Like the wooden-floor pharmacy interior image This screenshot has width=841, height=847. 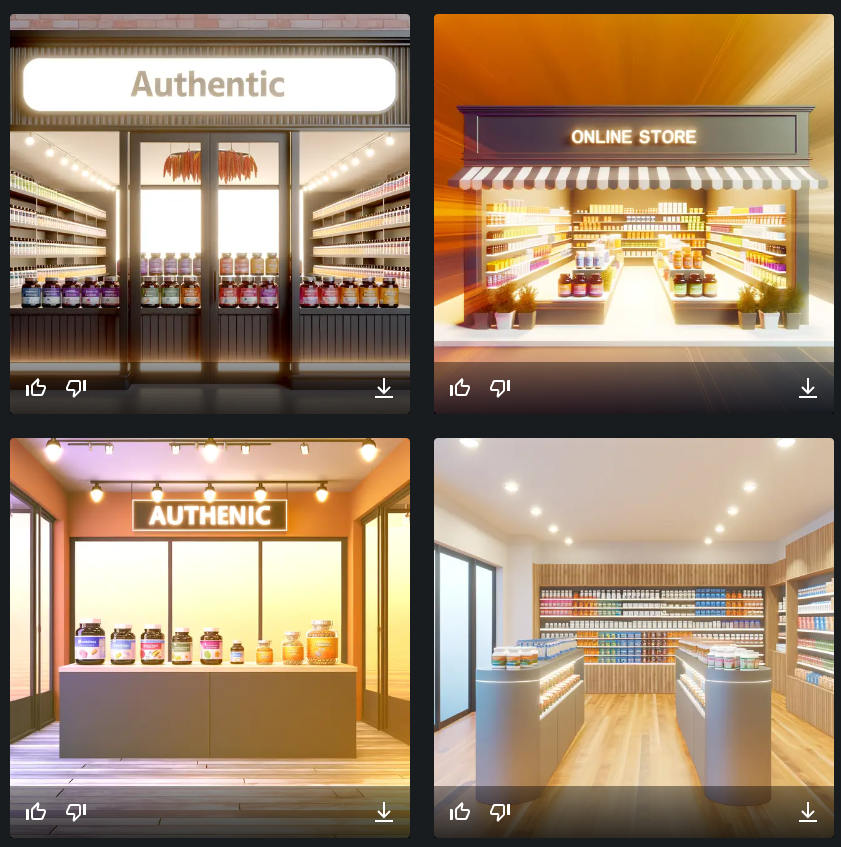point(460,812)
